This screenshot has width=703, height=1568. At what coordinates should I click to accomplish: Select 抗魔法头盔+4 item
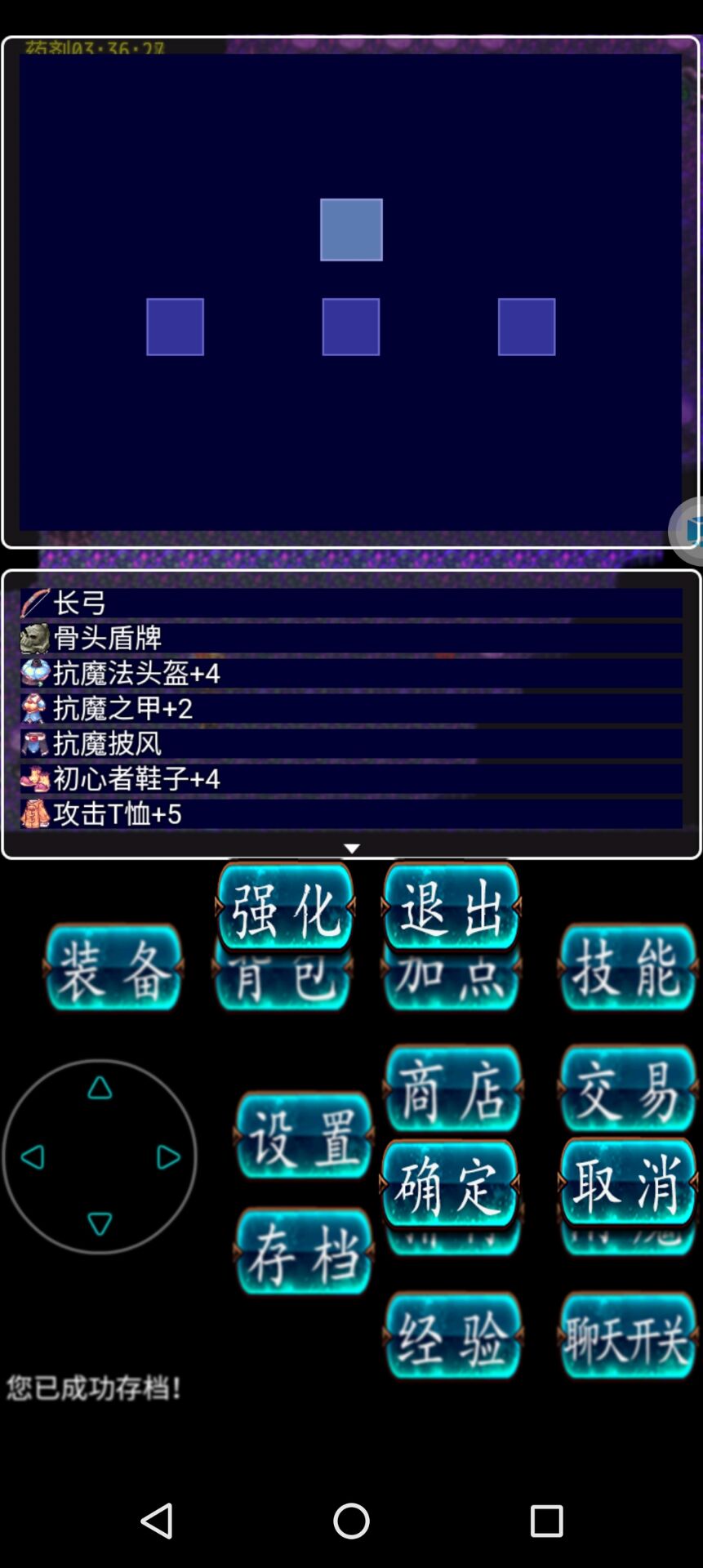(351, 673)
